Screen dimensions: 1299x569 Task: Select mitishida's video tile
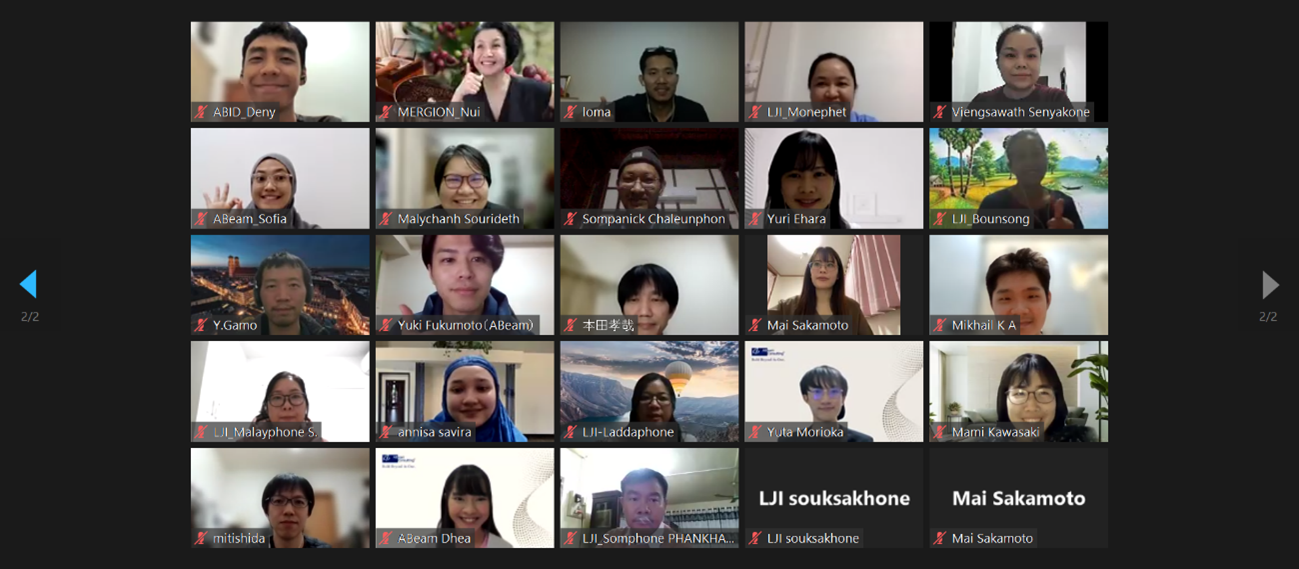click(x=280, y=497)
